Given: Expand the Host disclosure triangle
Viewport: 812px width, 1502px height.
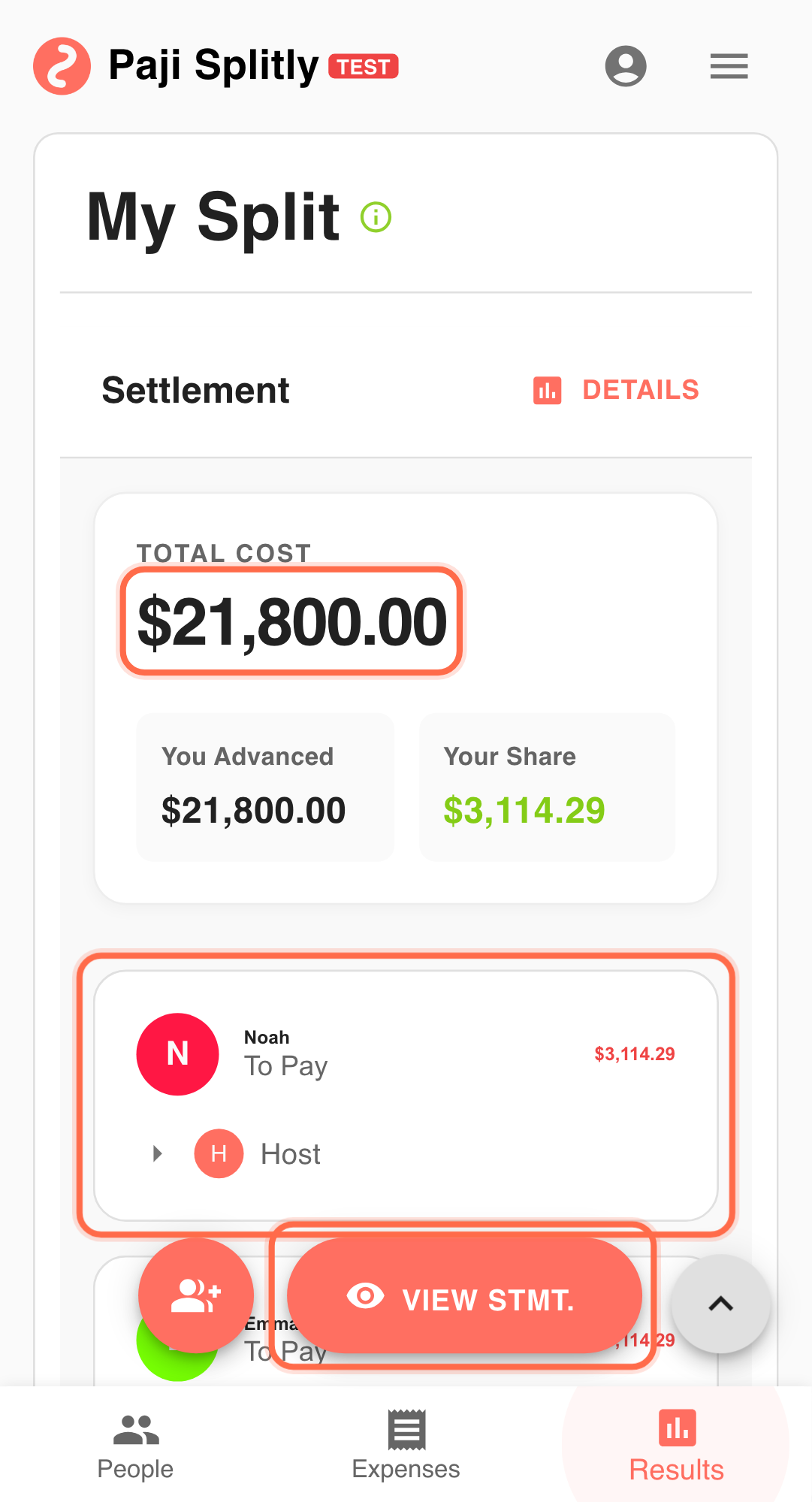Looking at the screenshot, I should [x=157, y=1153].
